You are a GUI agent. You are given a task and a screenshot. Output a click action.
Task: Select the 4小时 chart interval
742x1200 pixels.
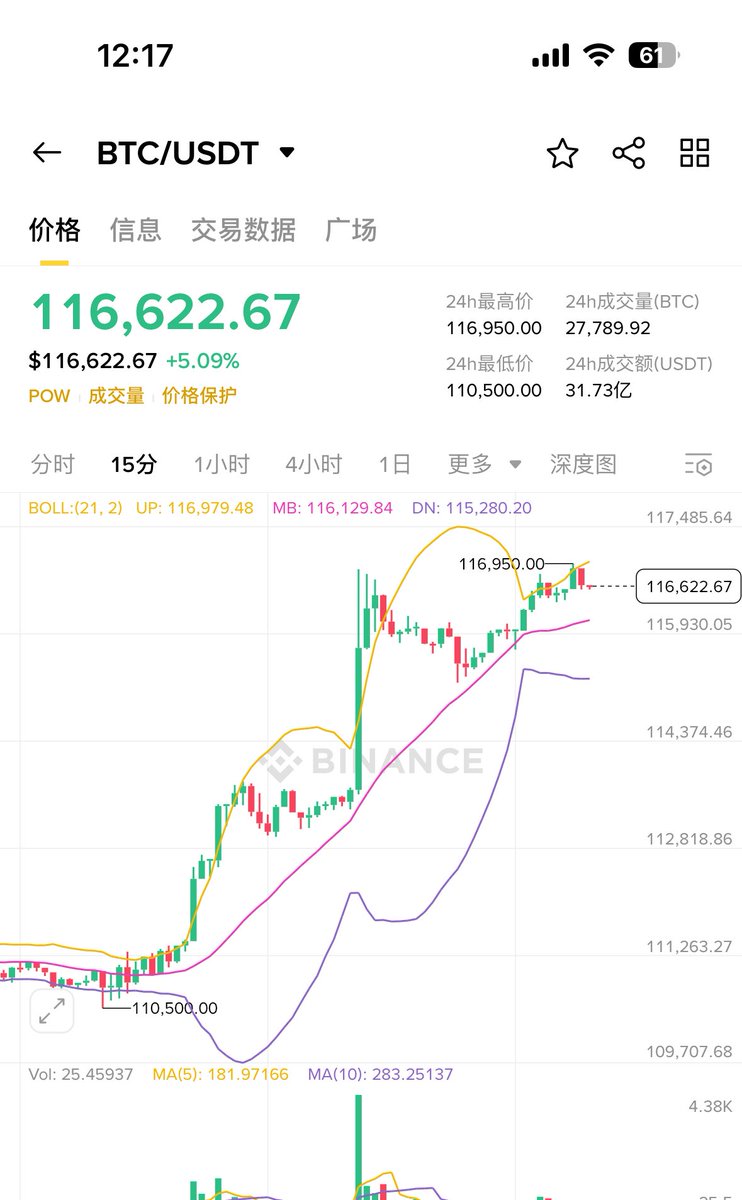click(x=313, y=464)
